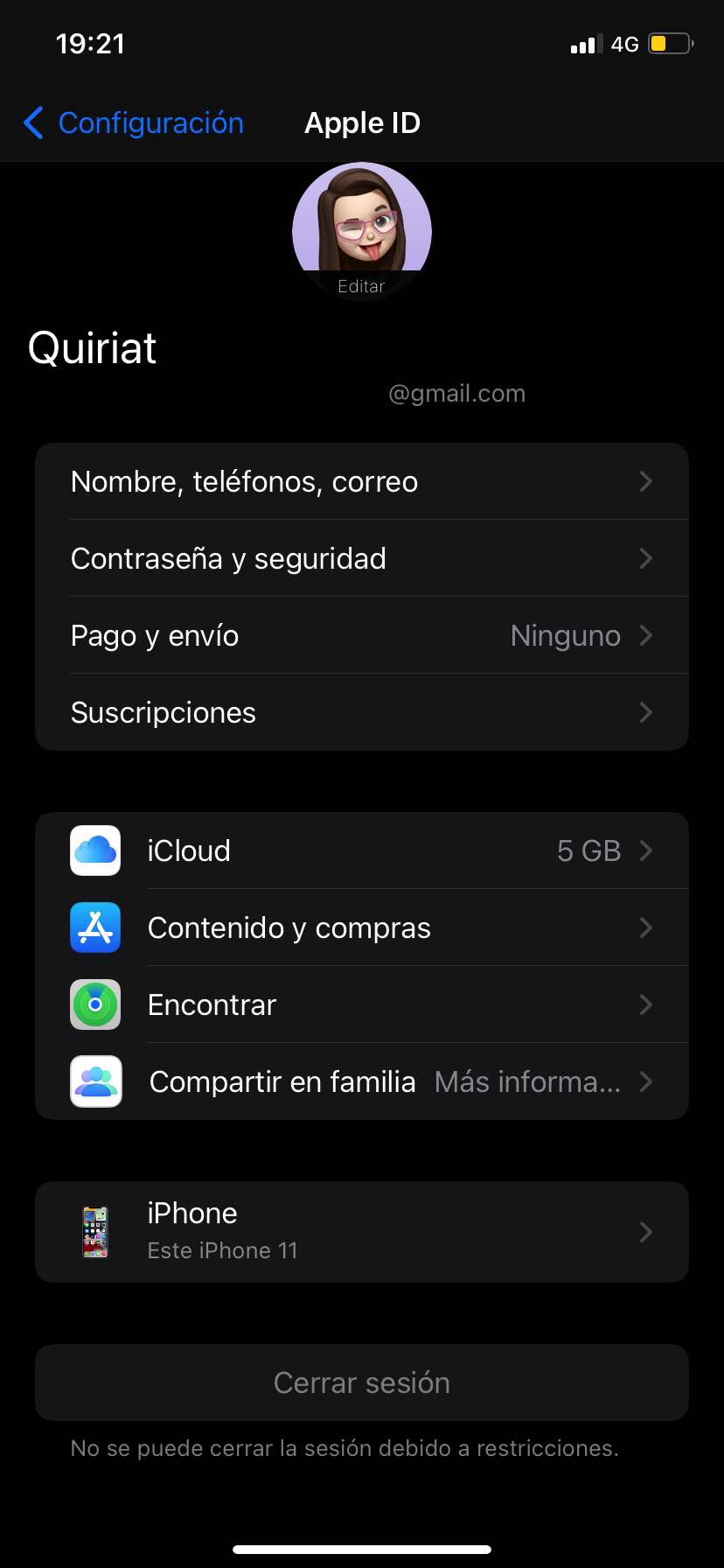The image size is (724, 1568).
Task: Open Contenido y compras
Action: (361, 928)
